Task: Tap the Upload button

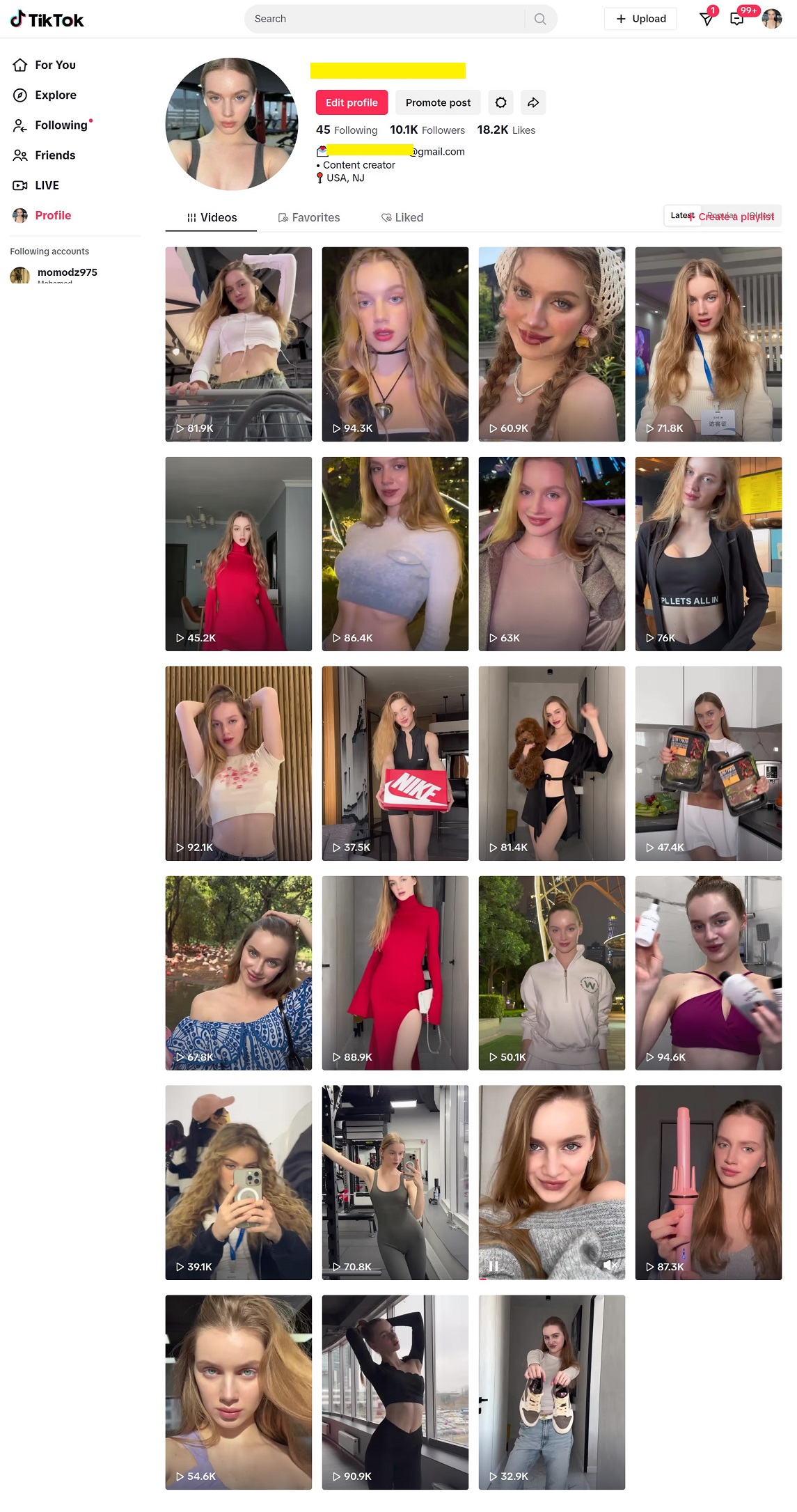Action: [640, 19]
